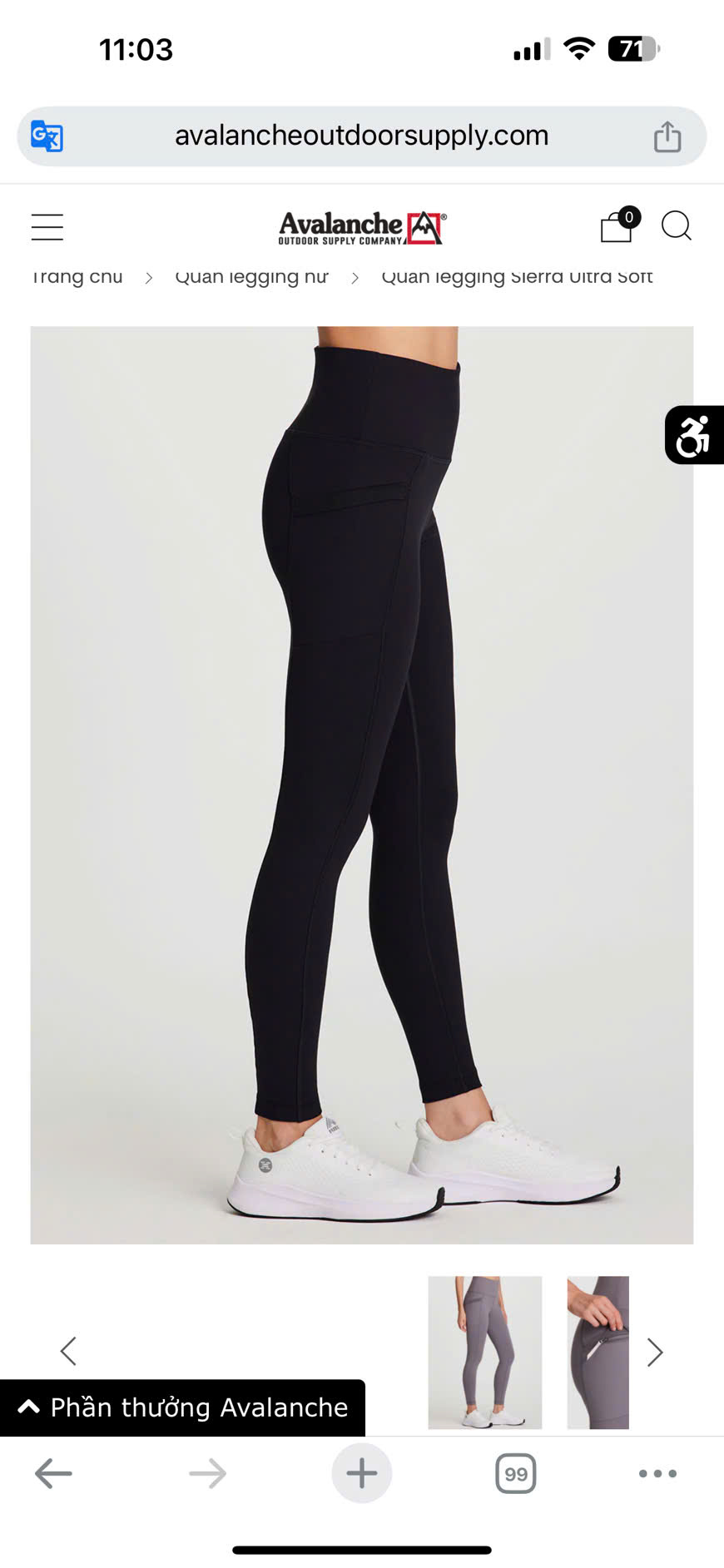Share this page from address bar
This screenshot has height=1568, width=724.
[667, 136]
